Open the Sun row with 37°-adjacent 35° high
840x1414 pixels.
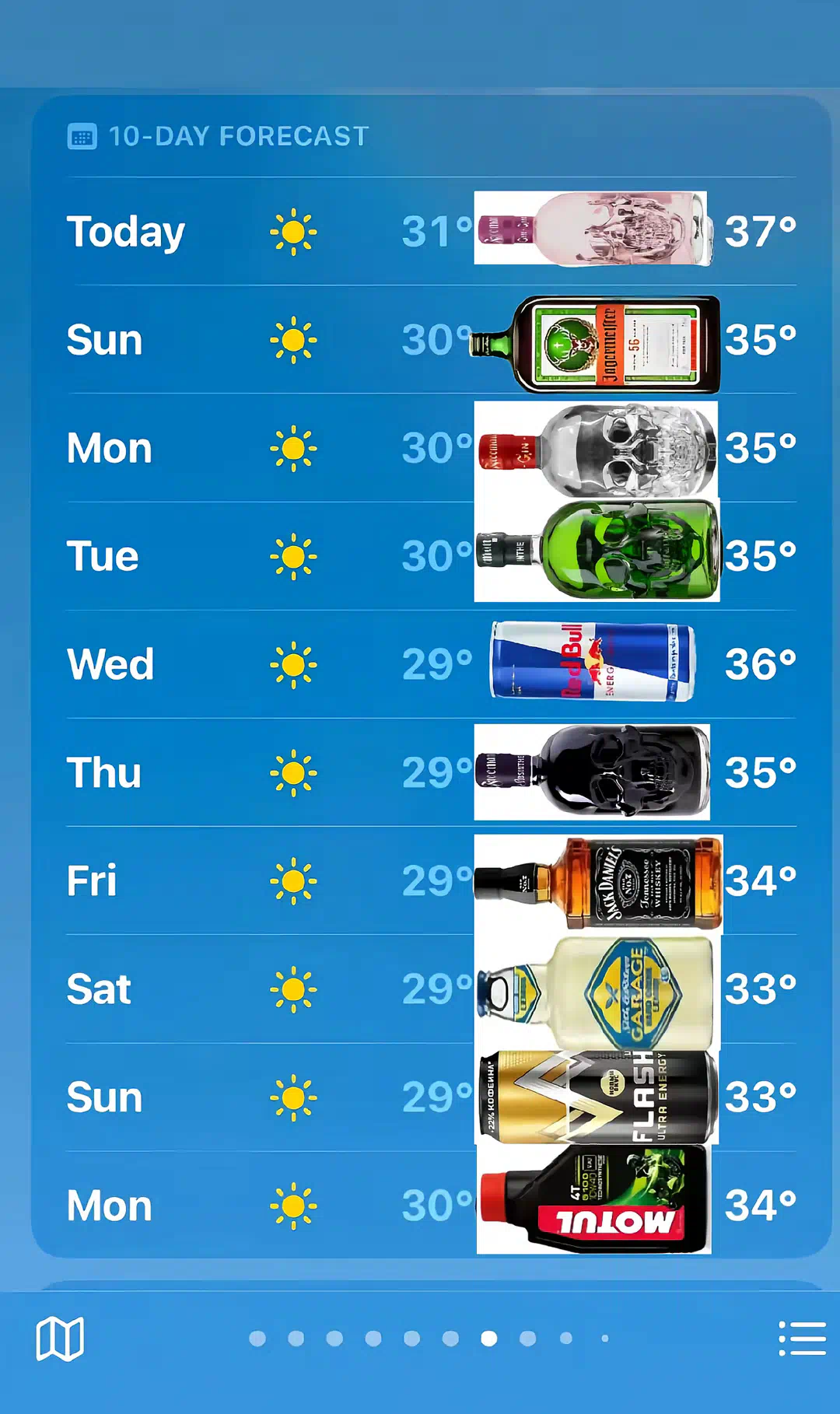[x=432, y=340]
